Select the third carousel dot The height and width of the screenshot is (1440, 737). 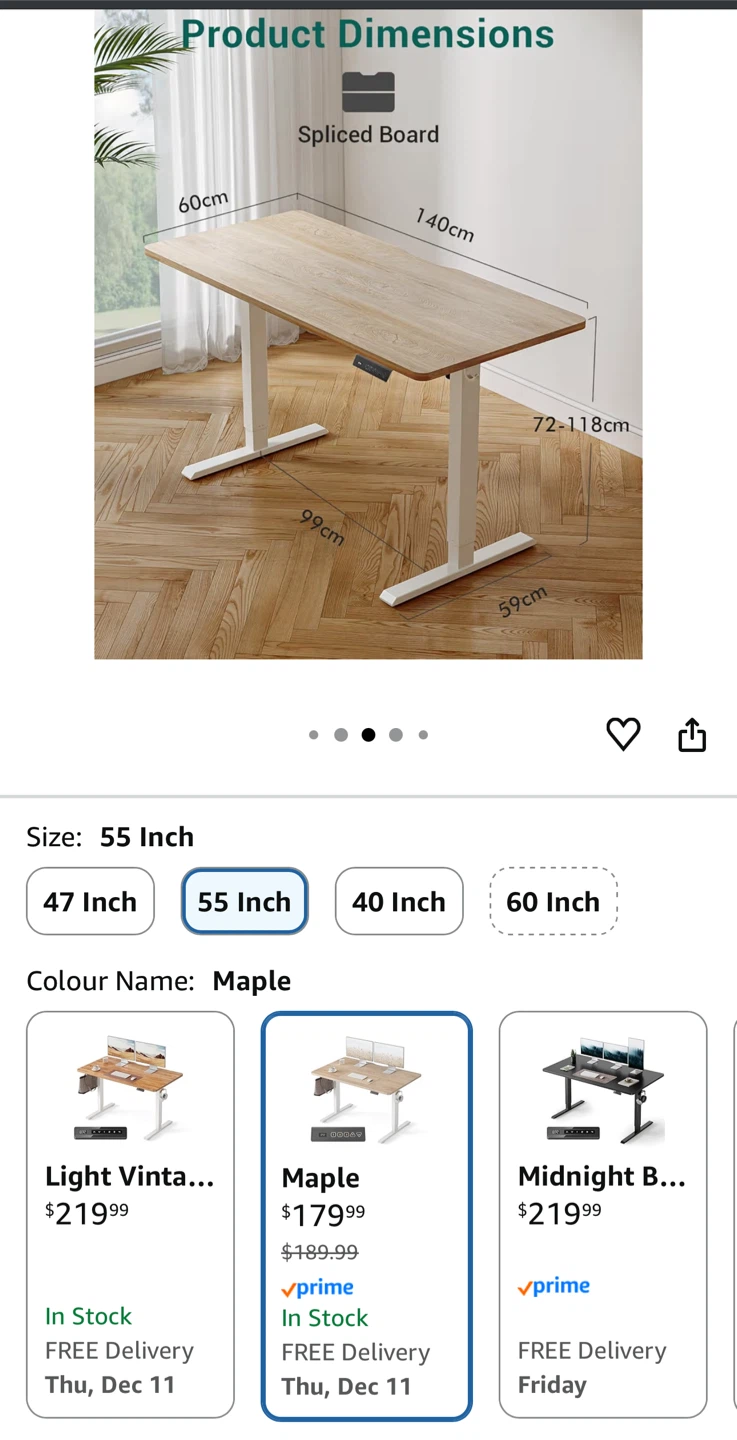point(368,734)
